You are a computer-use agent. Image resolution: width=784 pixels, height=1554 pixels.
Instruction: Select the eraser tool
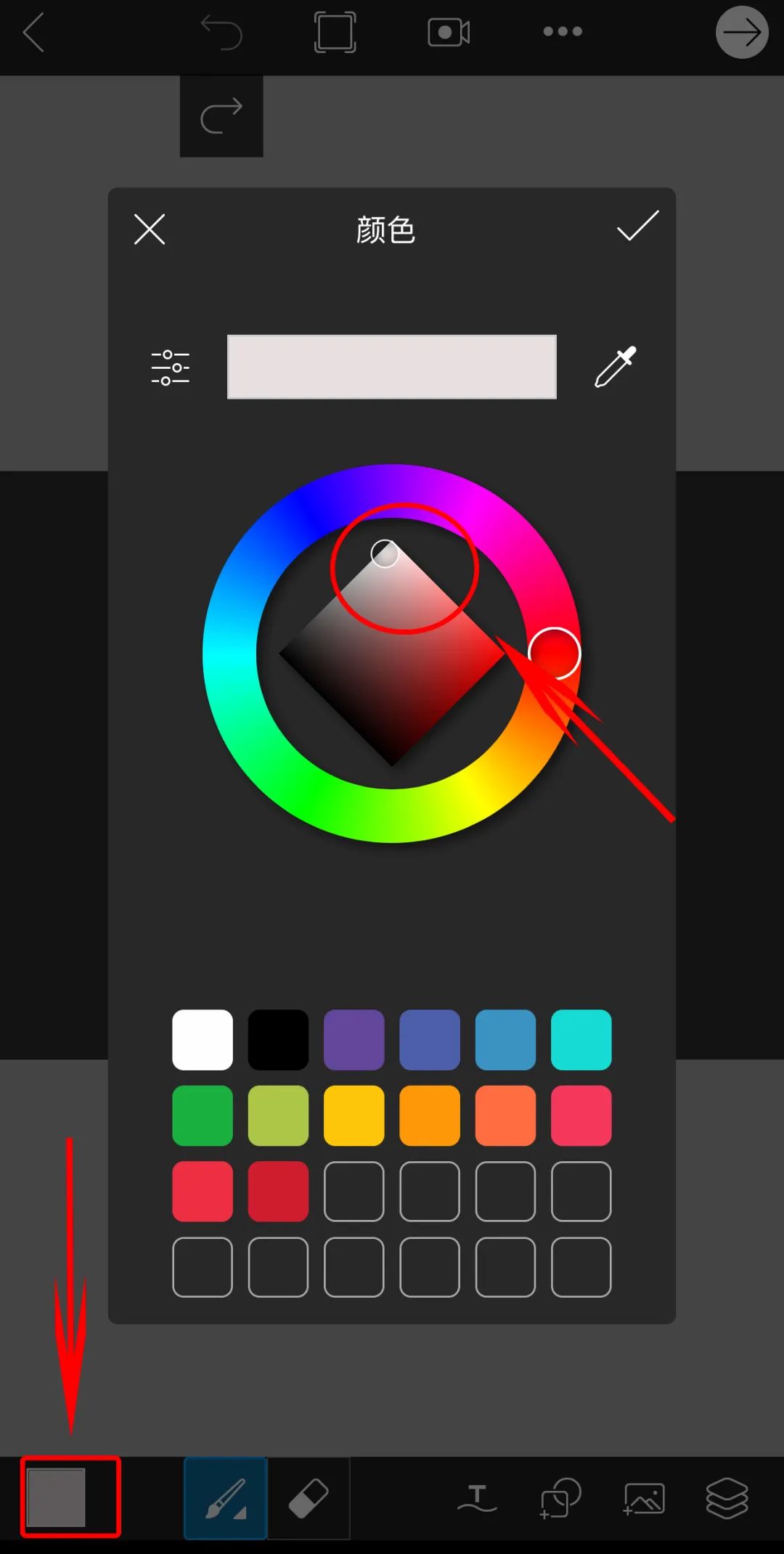point(309,1498)
